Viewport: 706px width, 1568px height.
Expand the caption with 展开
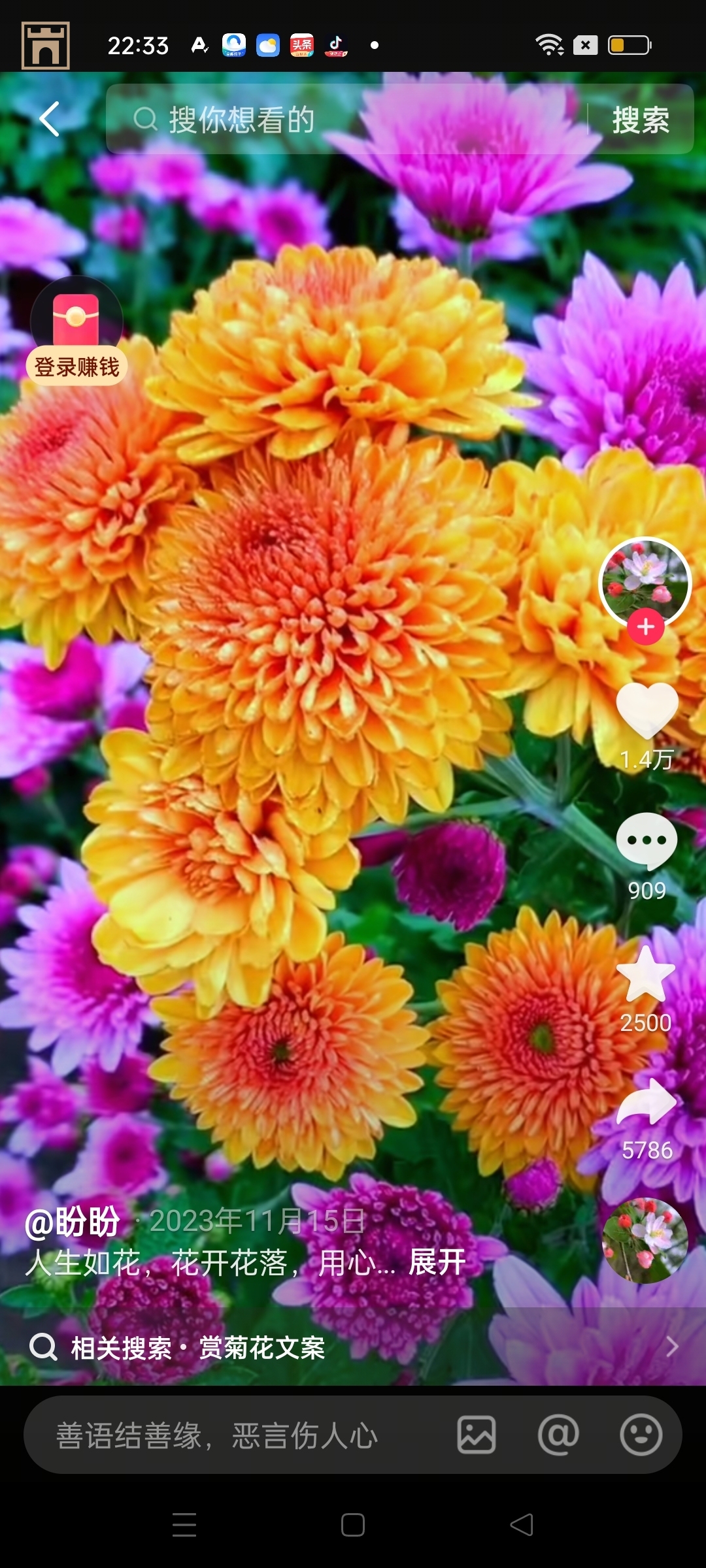pos(437,1262)
